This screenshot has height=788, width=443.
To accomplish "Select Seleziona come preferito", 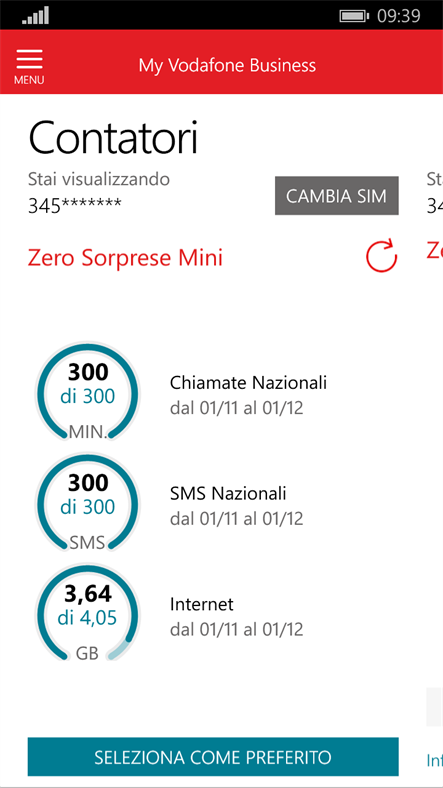I will [213, 757].
